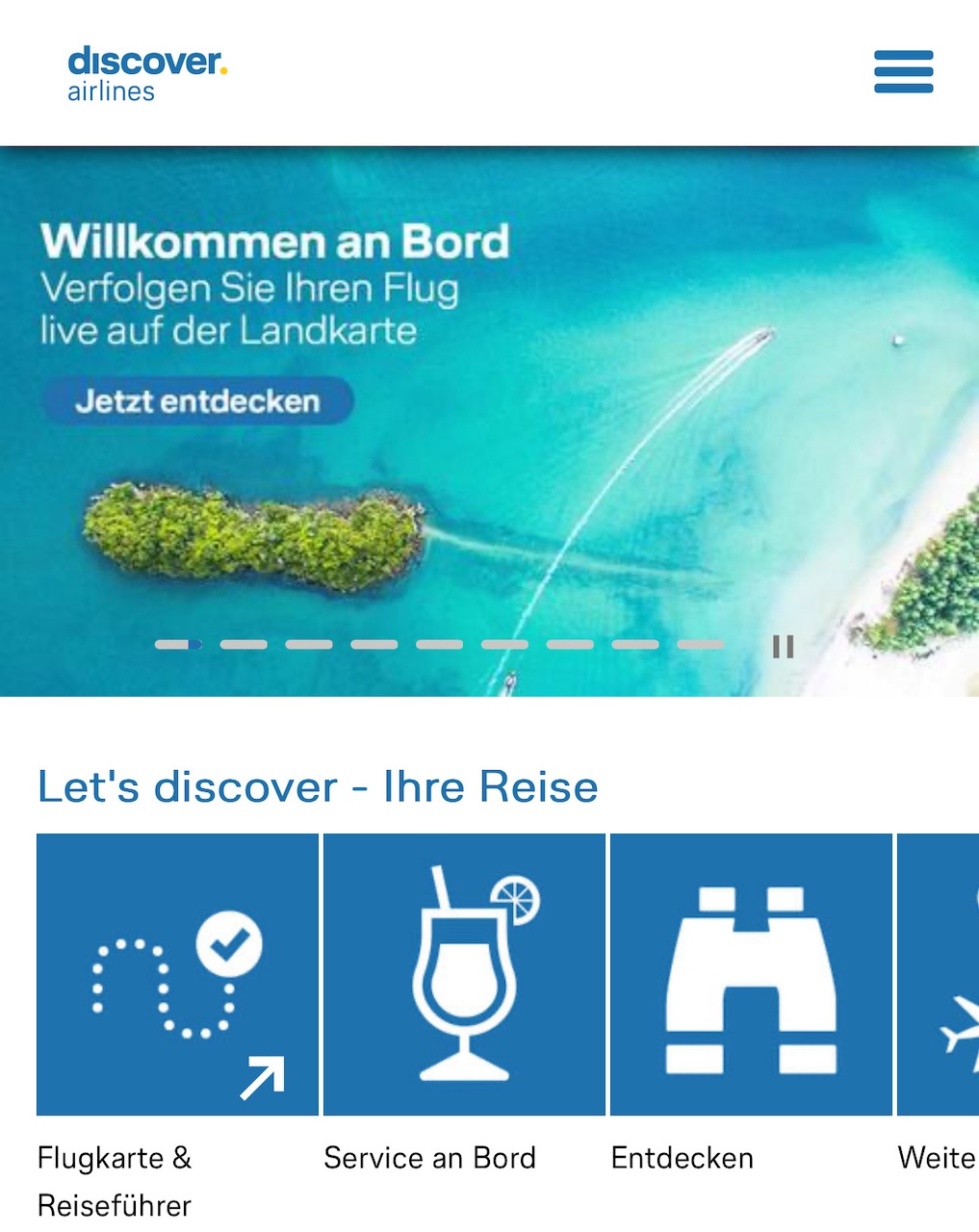Viewport: 979px width, 1232px height.
Task: Open the hamburger menu
Action: [903, 72]
